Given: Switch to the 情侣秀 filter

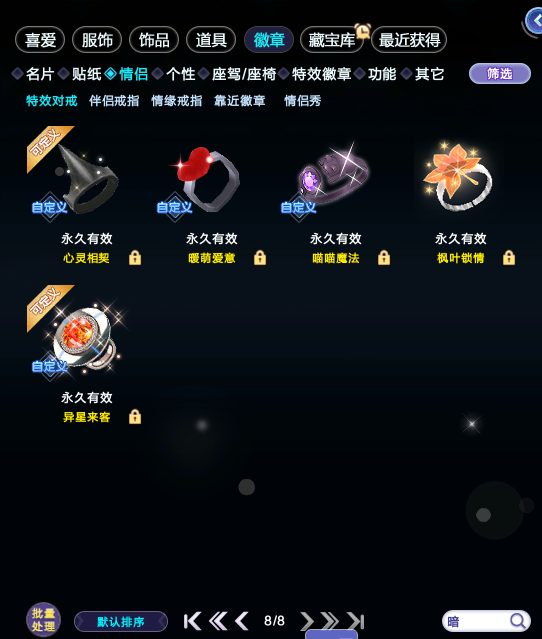Looking at the screenshot, I should pos(302,101).
